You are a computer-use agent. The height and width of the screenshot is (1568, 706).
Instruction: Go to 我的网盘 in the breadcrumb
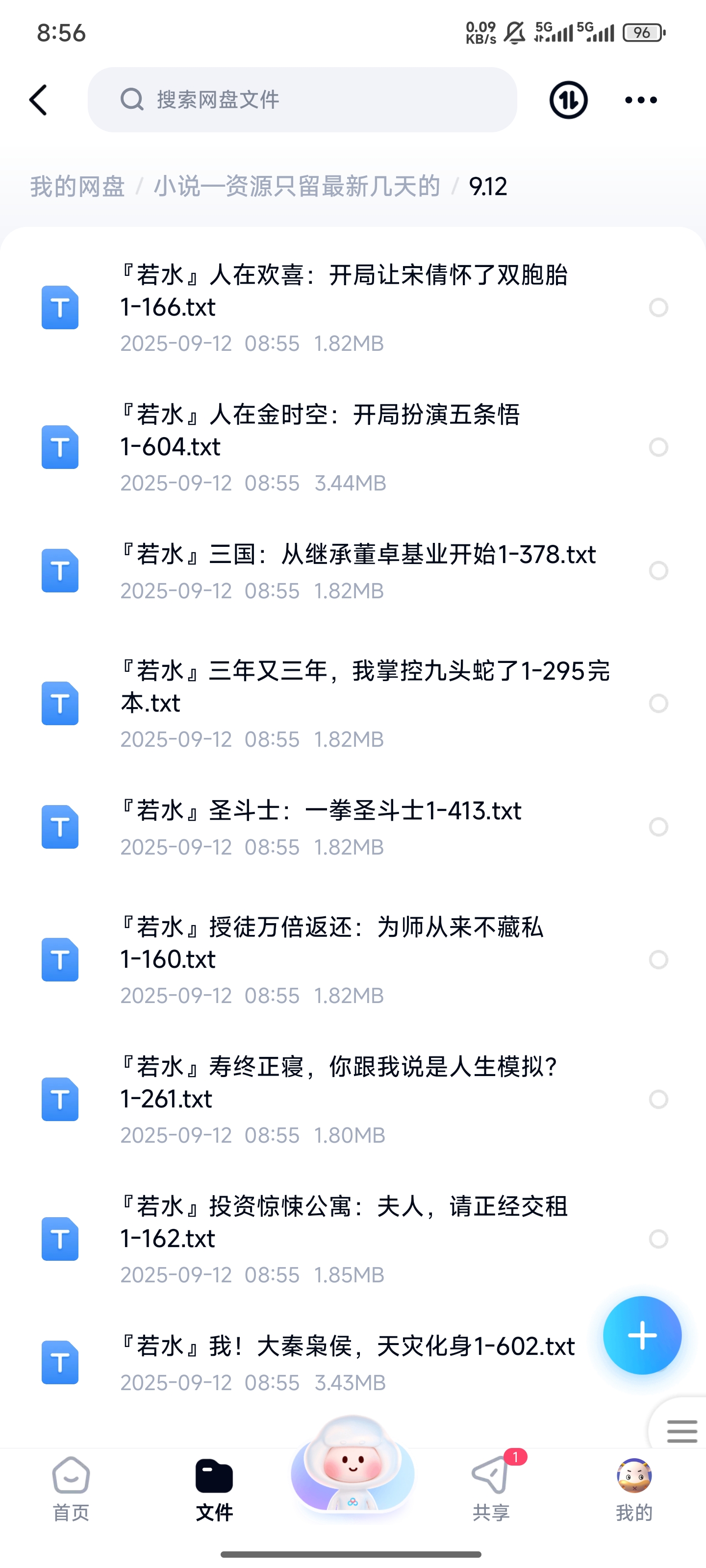pyautogui.click(x=77, y=186)
